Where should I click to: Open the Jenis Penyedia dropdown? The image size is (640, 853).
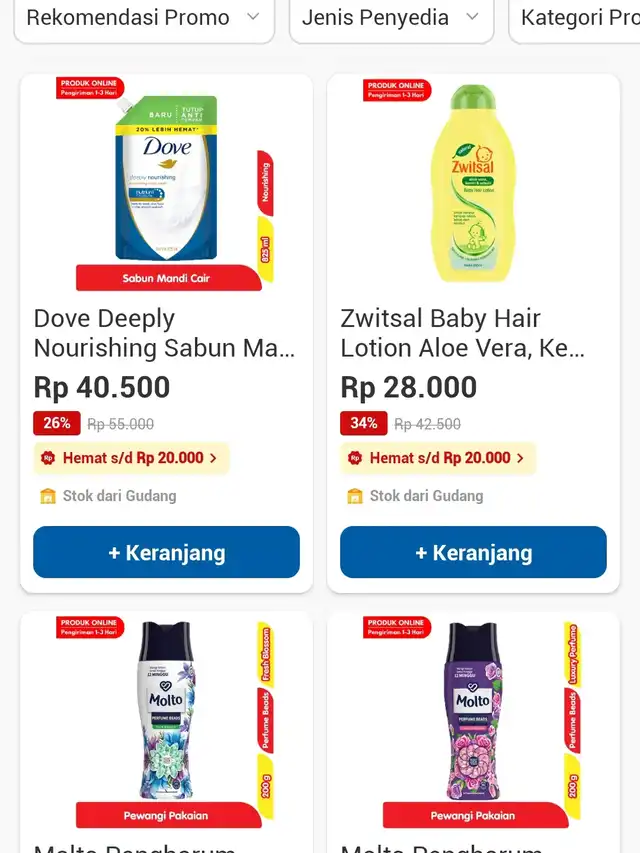click(x=391, y=18)
